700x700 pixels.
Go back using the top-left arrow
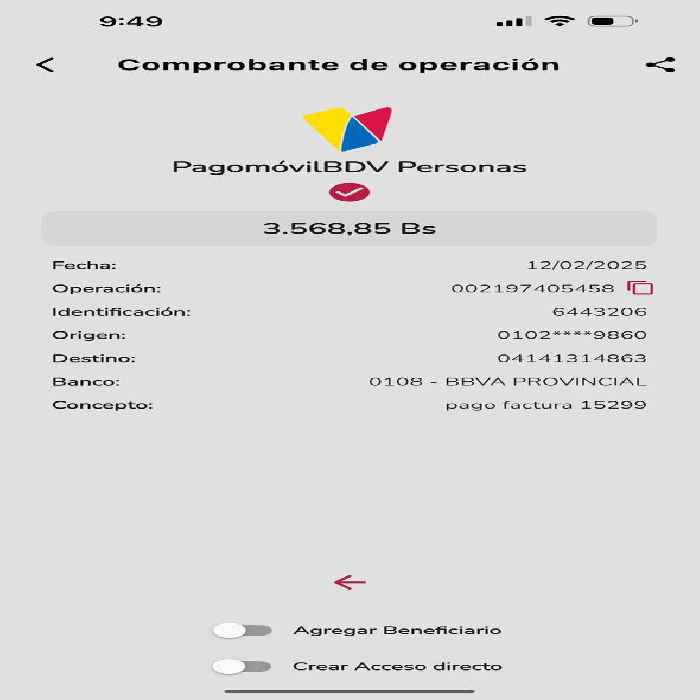[45, 65]
